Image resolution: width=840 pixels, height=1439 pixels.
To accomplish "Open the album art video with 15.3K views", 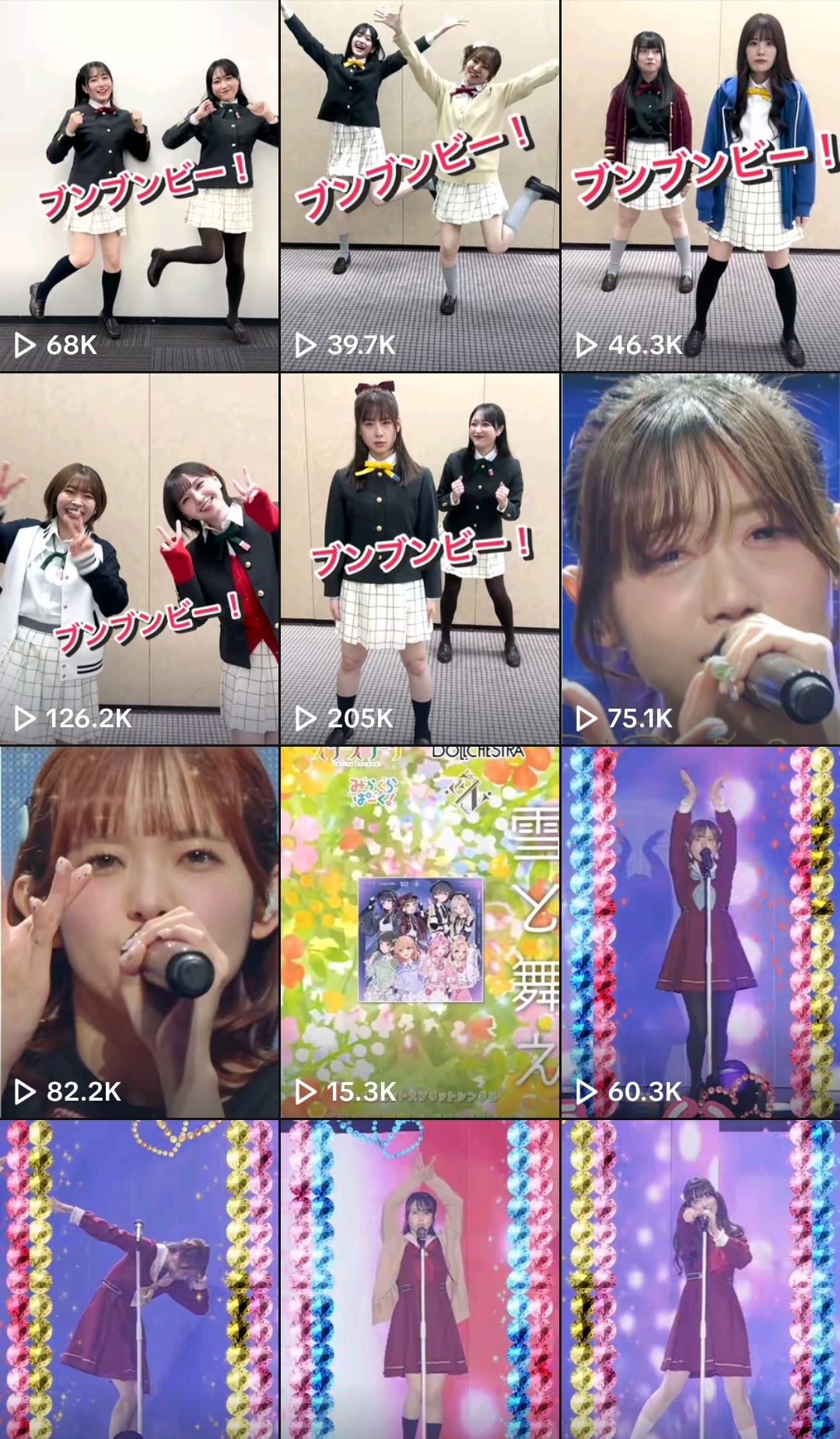I will tap(420, 932).
